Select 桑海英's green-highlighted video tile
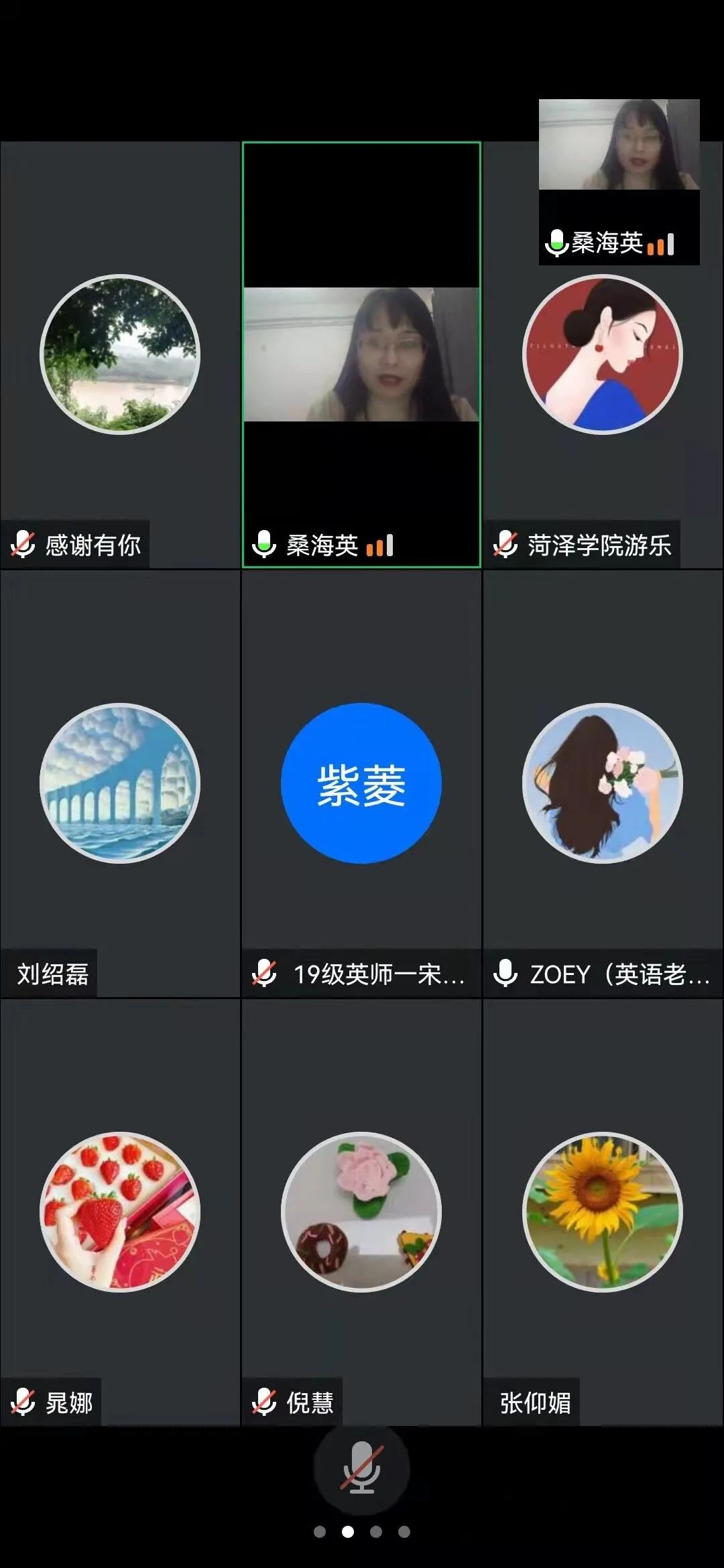Viewport: 724px width, 1568px height. click(x=361, y=355)
